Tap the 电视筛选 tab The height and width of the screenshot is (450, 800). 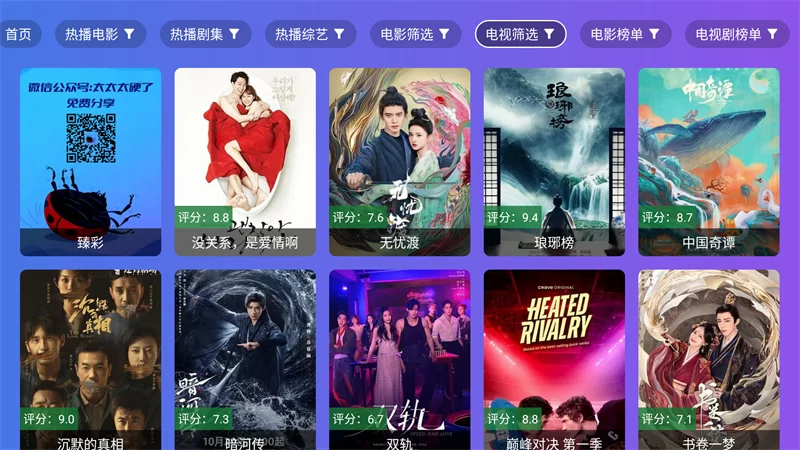521,34
